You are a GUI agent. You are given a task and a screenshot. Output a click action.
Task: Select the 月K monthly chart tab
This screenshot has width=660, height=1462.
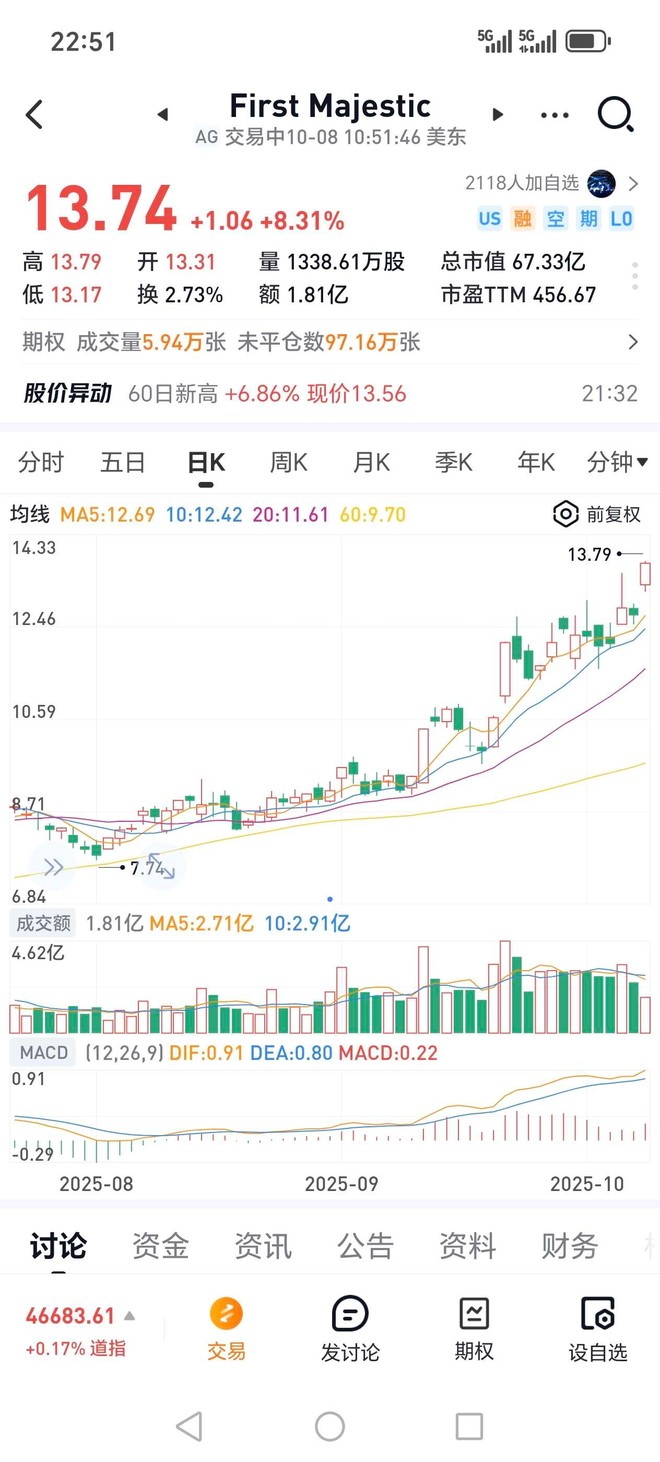[371, 462]
